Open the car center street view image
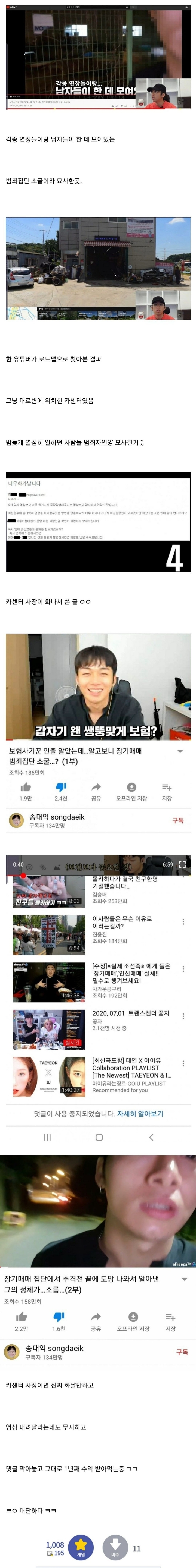 pyautogui.click(x=98, y=268)
